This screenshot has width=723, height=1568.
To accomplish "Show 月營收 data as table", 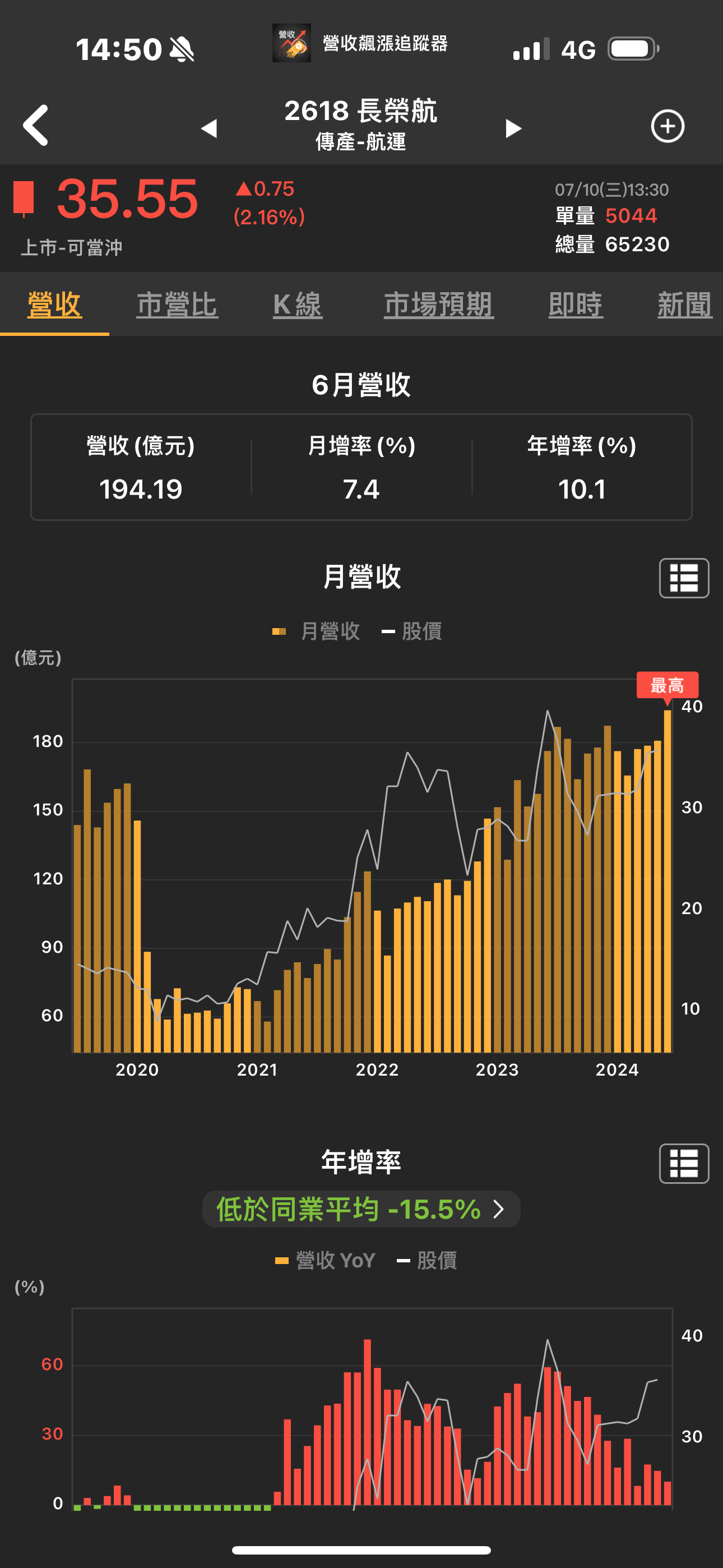I will click(x=684, y=578).
